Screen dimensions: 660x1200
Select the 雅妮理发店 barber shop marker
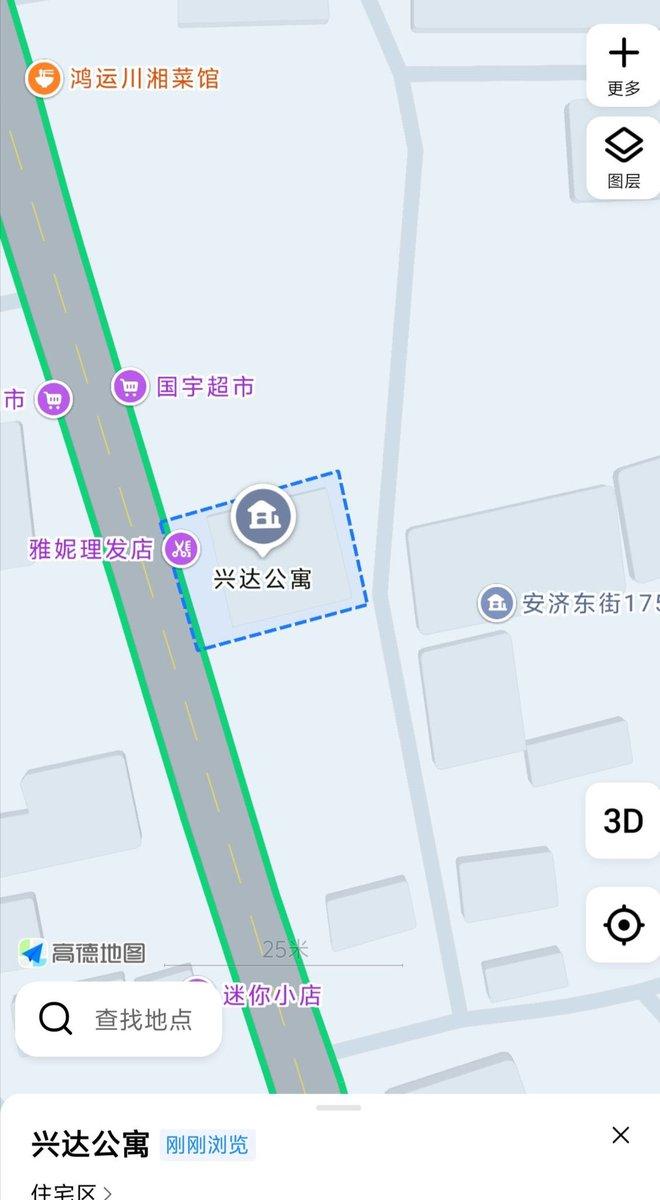[x=180, y=548]
